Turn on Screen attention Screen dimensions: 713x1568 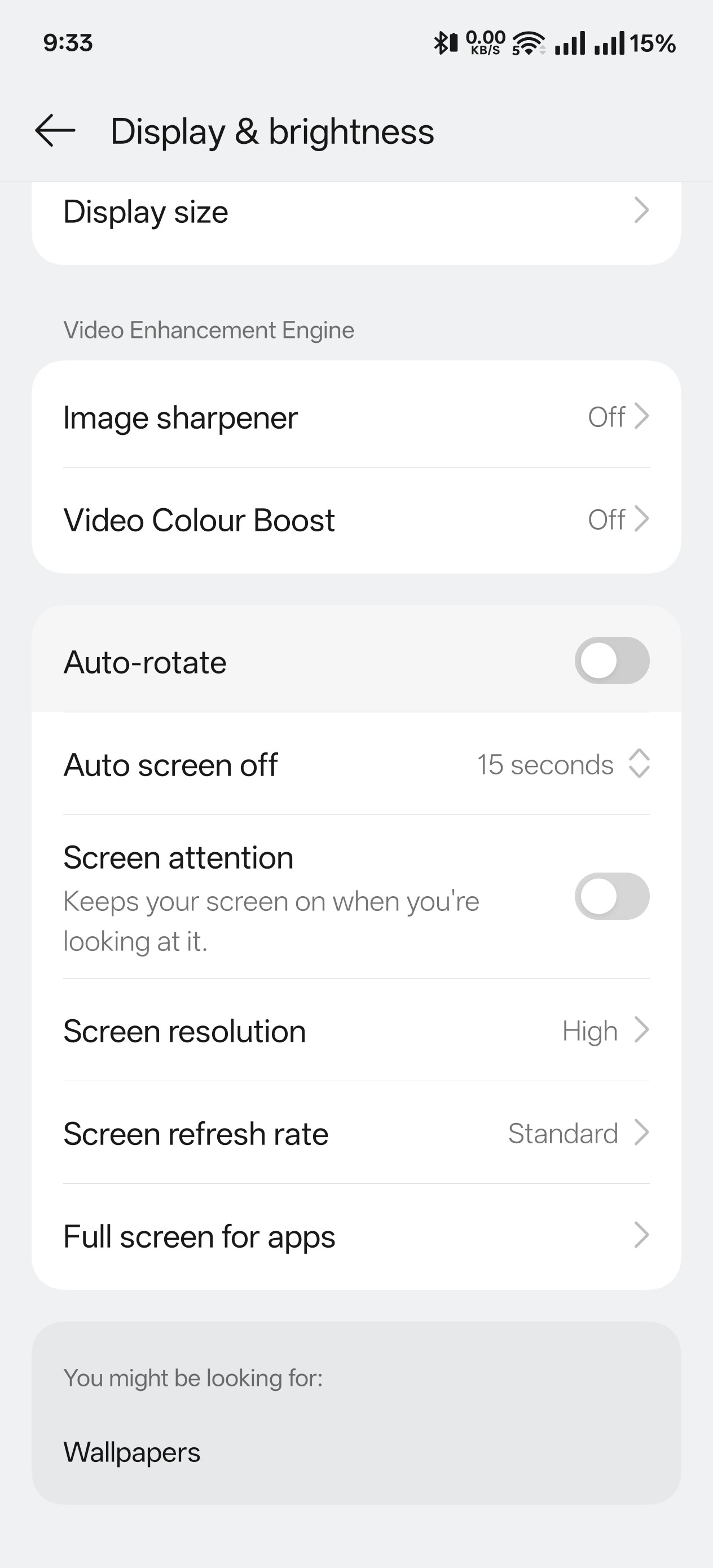(x=611, y=897)
